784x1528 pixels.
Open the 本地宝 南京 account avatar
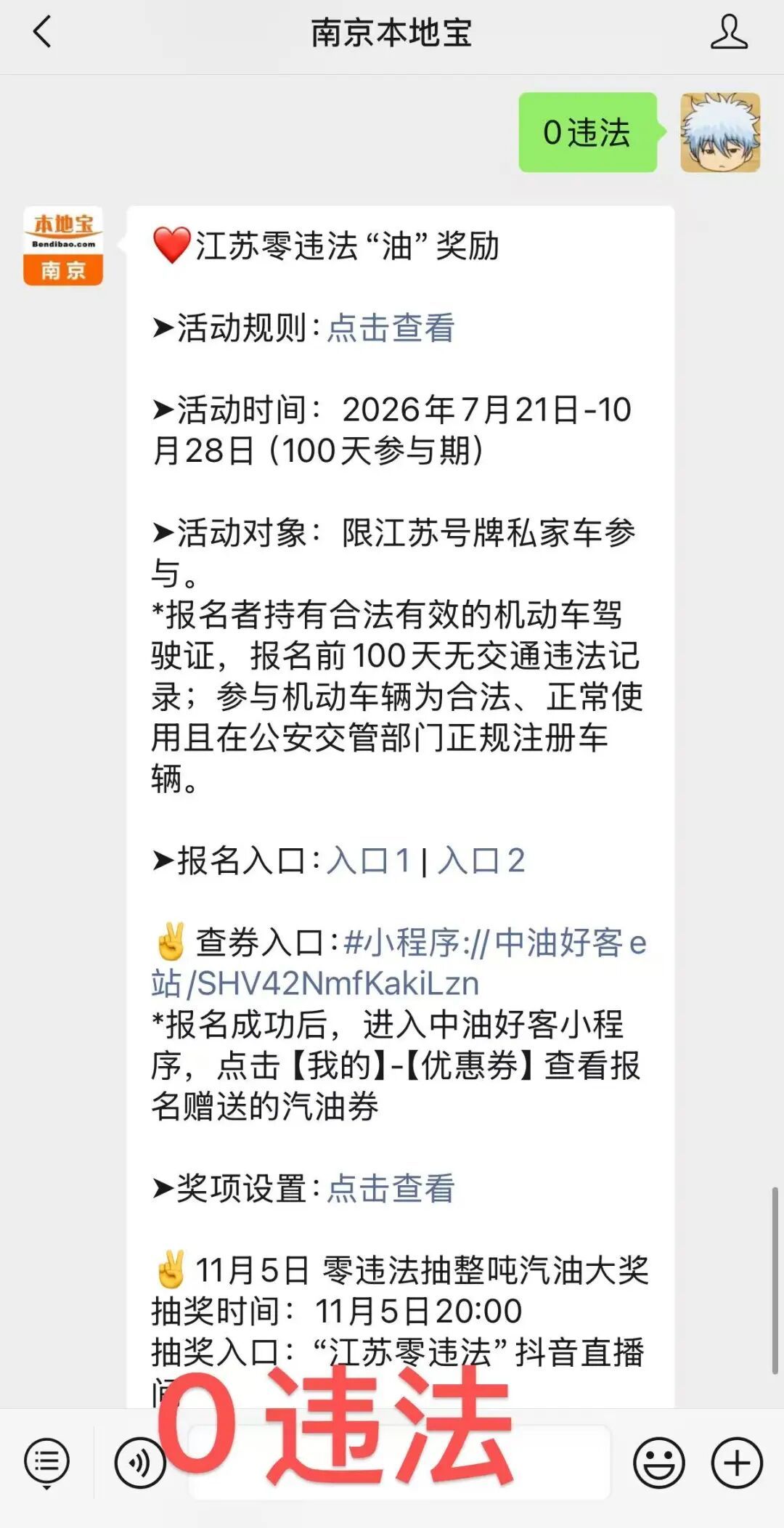tap(63, 246)
